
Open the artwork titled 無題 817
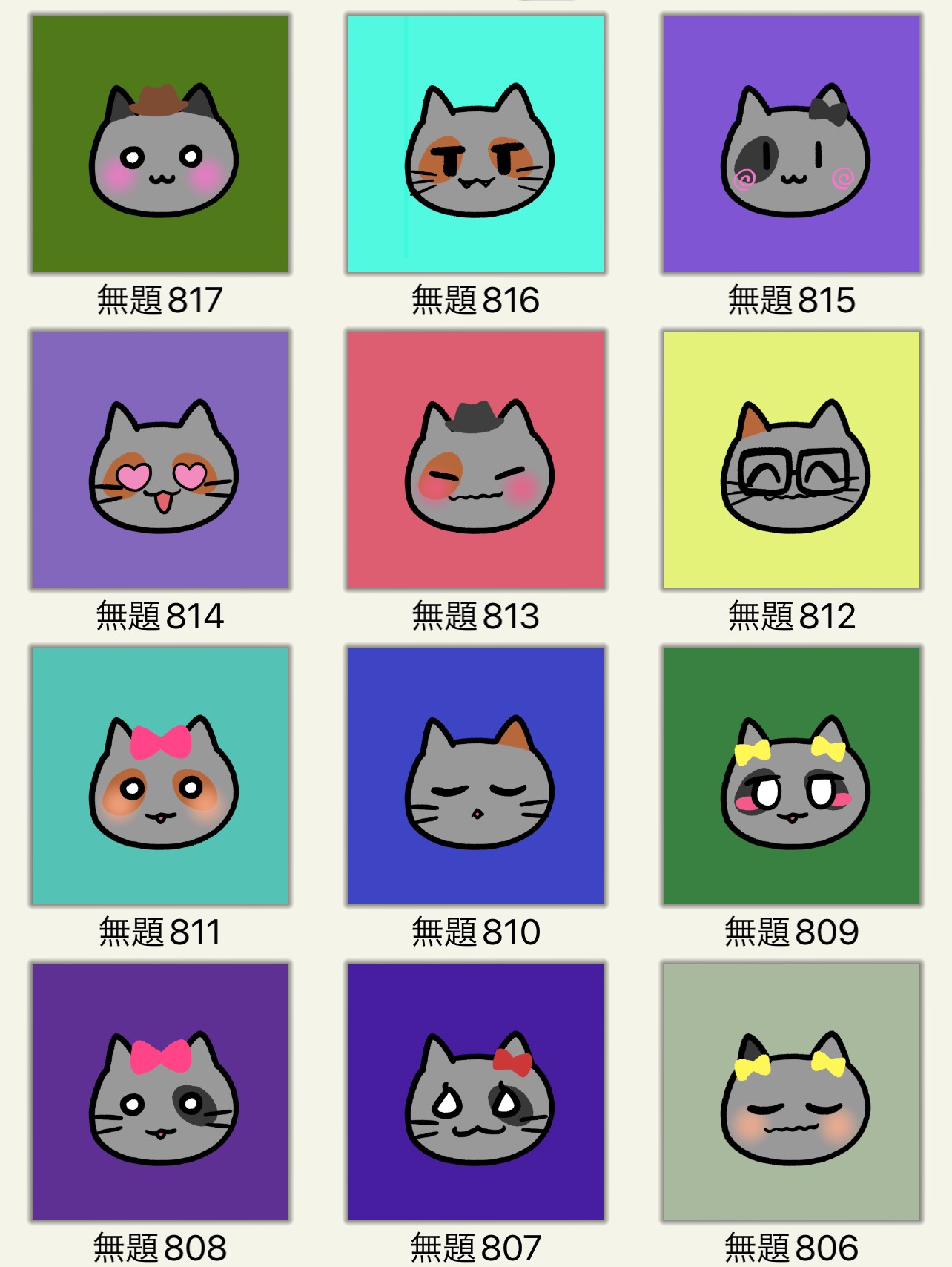[160, 144]
